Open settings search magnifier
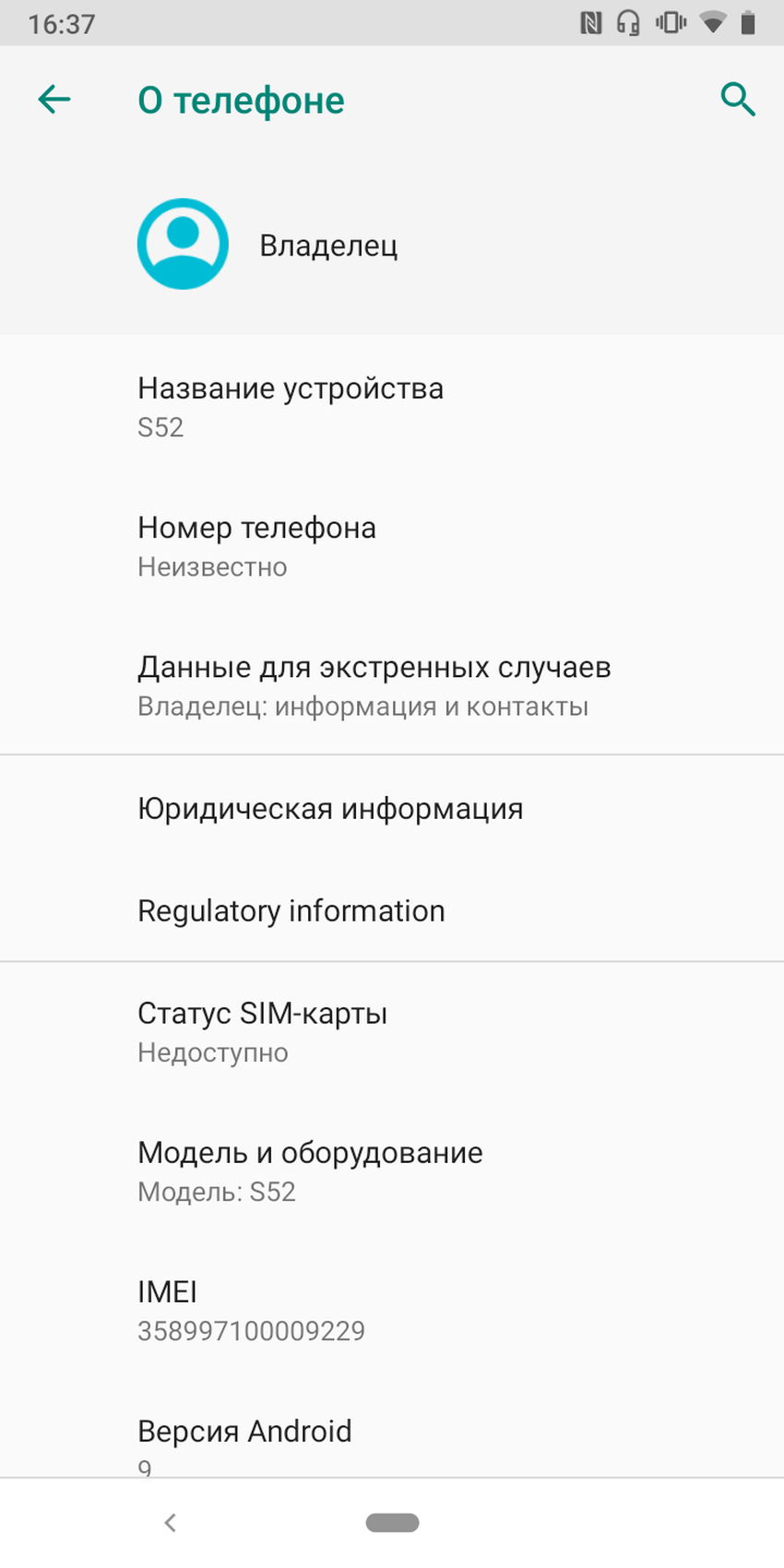This screenshot has width=784, height=1568. click(737, 100)
